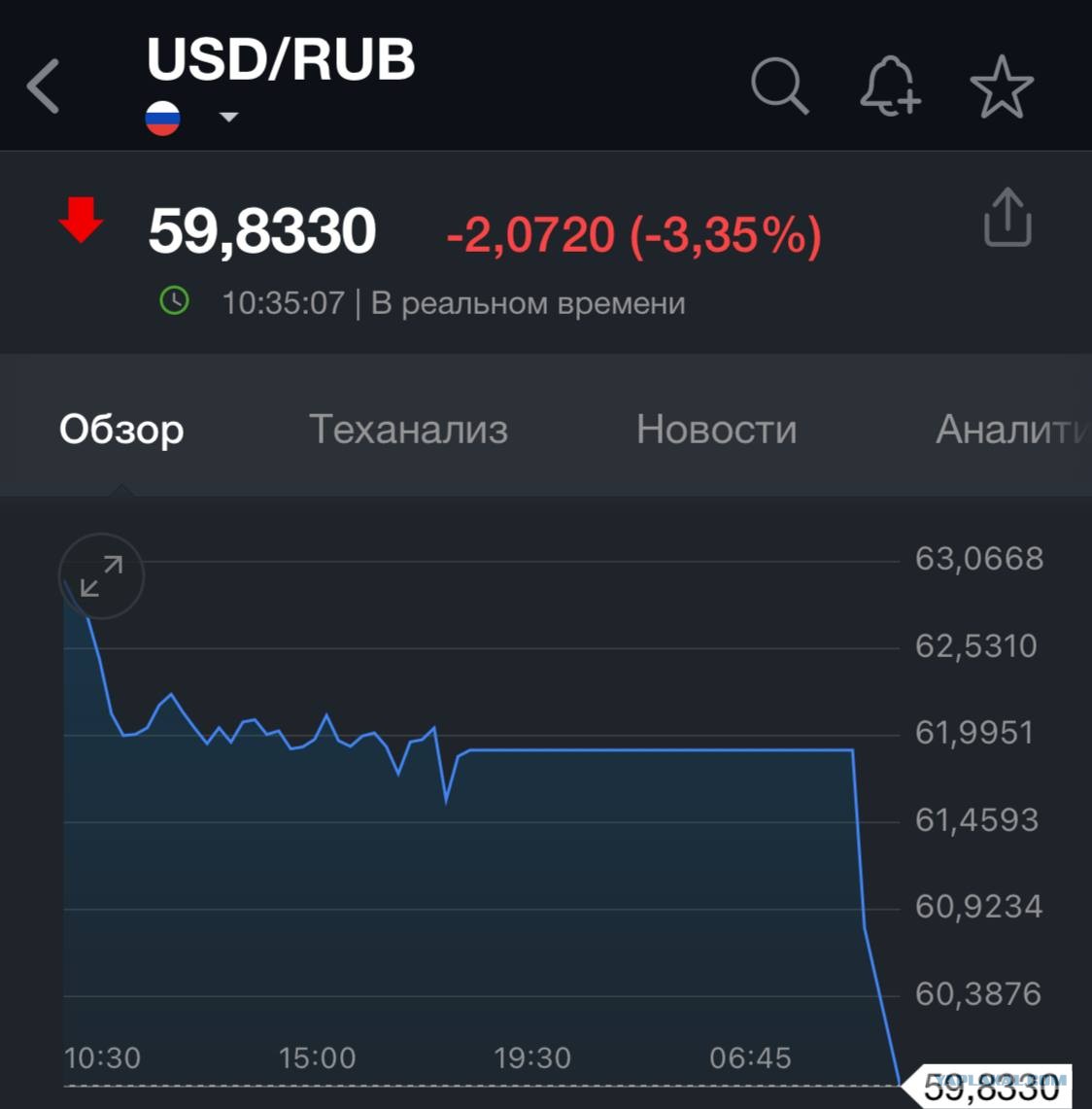This screenshot has width=1092, height=1109.
Task: Add USD/RUB to favorites with the star
Action: [x=1002, y=87]
